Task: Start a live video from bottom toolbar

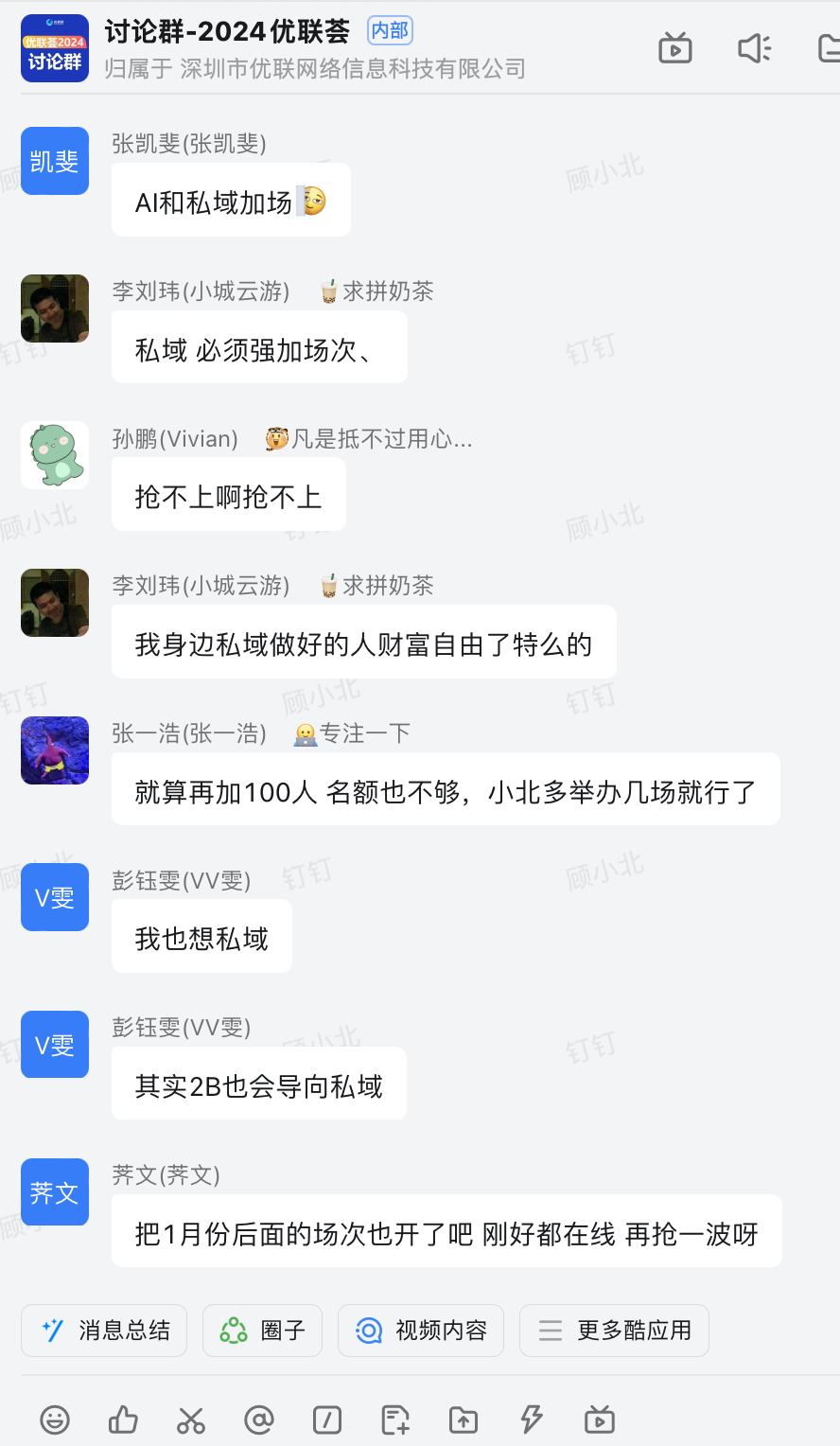Action: coord(600,1420)
